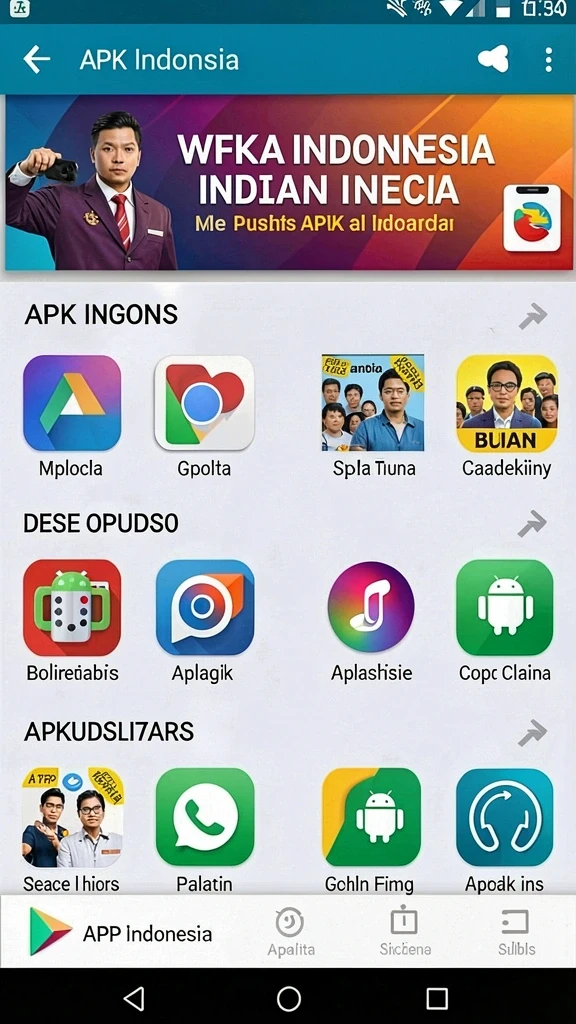Switch to the Apalita tab
Viewport: 576px width, 1024px height.
pos(291,932)
